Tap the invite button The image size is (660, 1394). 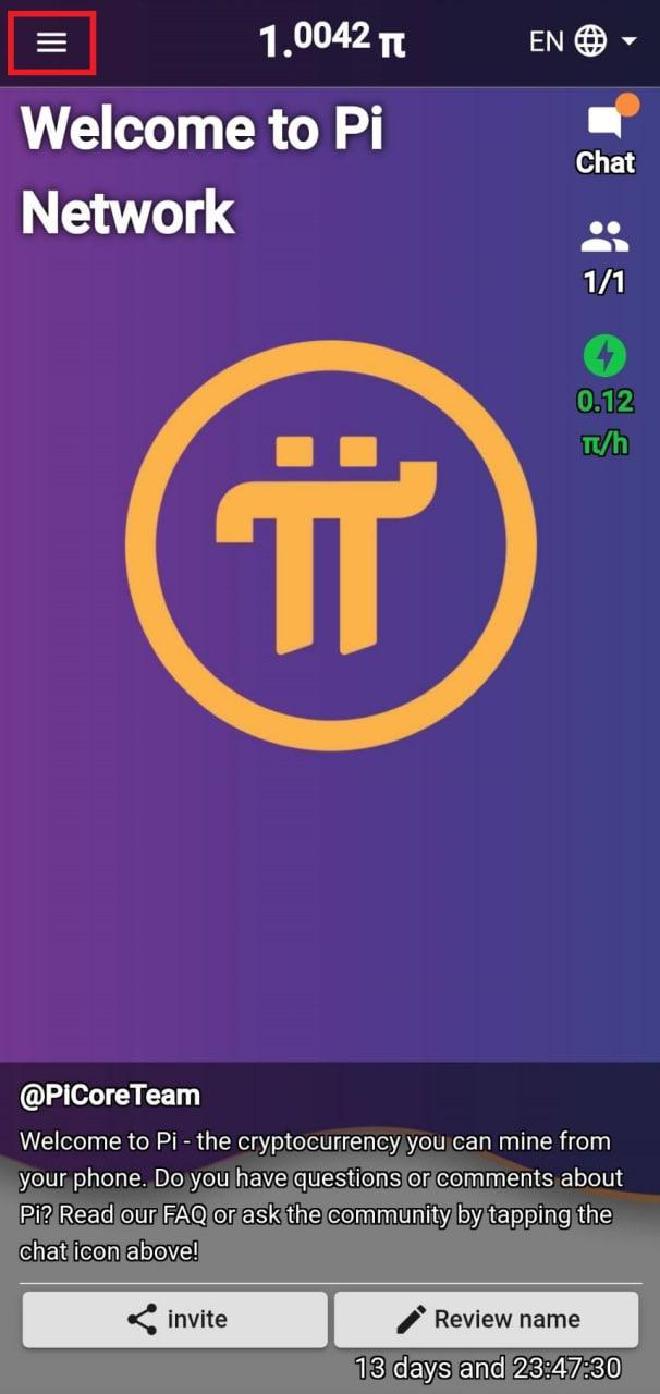pyautogui.click(x=175, y=1319)
